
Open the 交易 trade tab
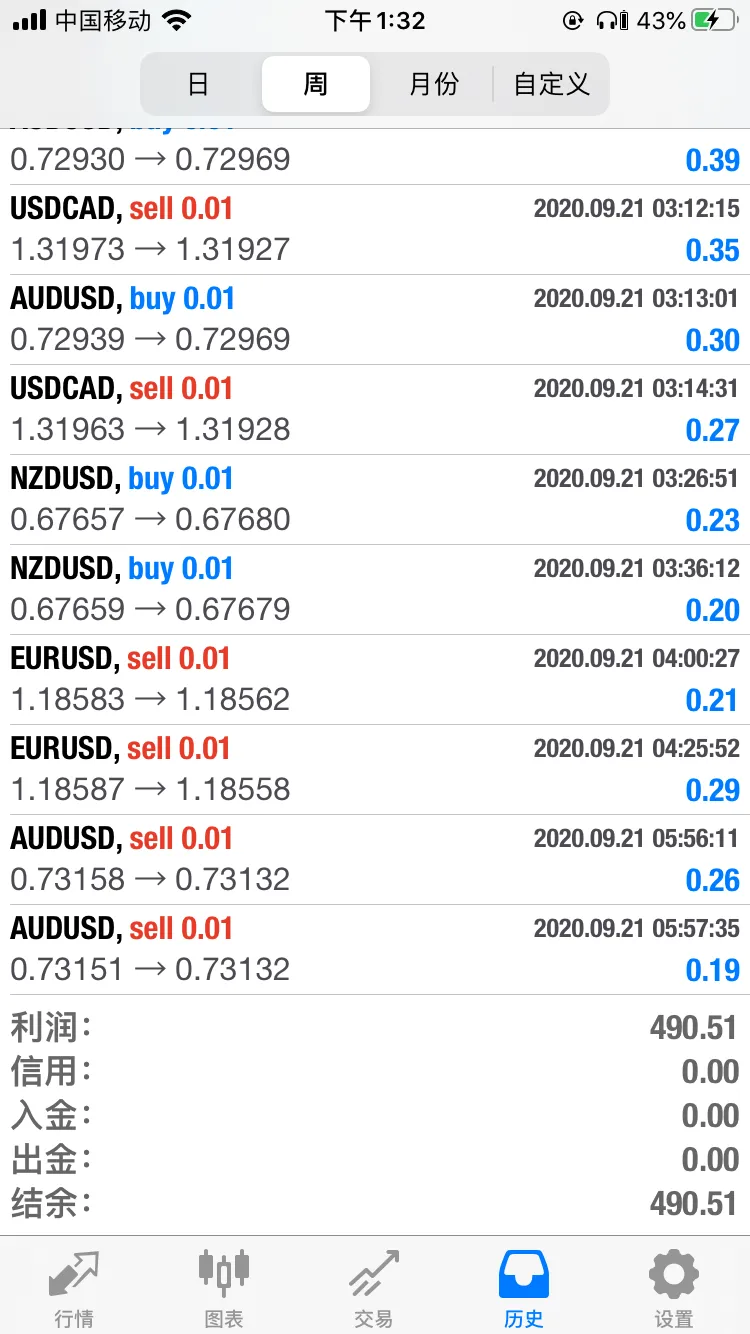[374, 1287]
